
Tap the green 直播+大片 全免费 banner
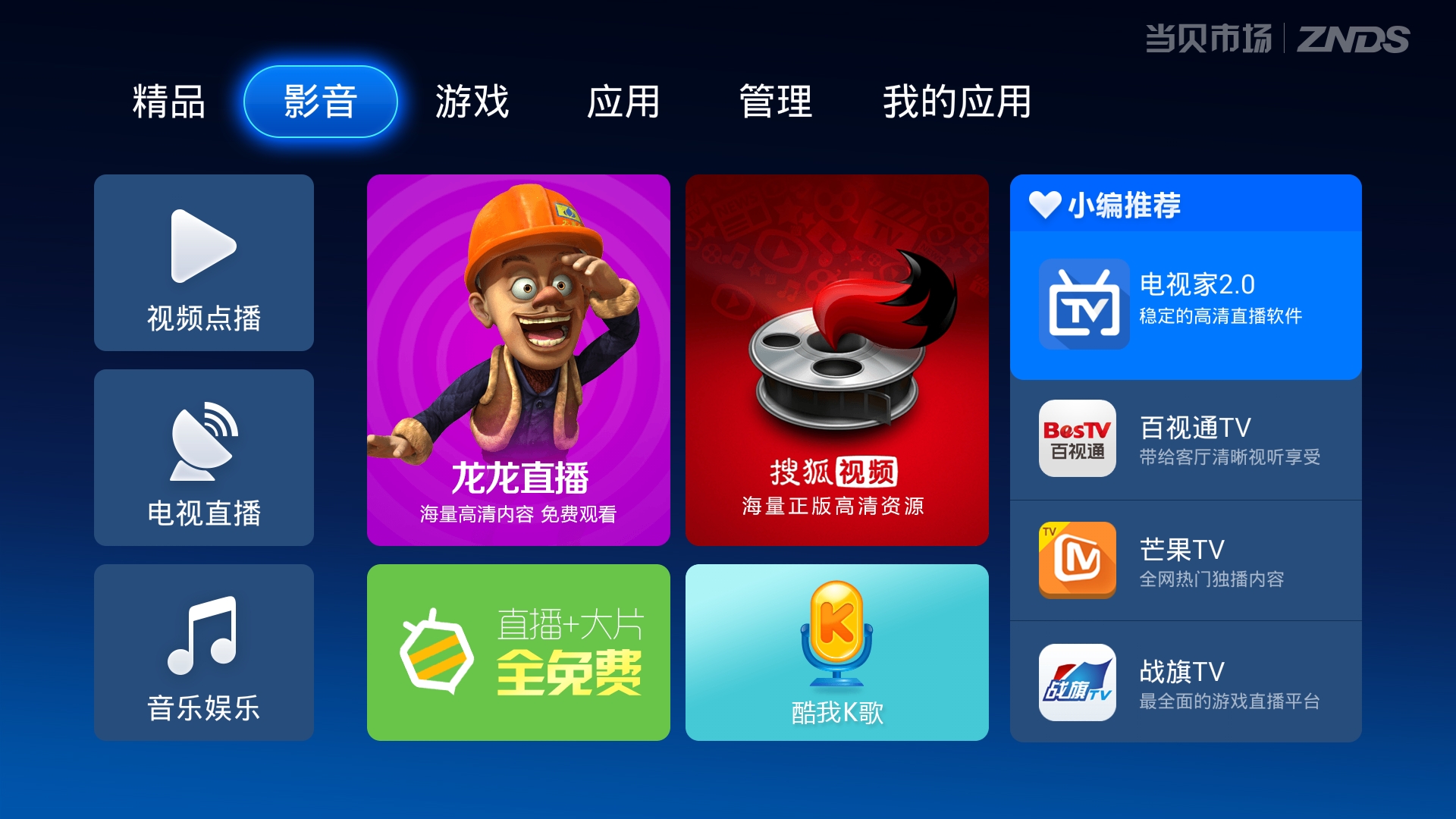tap(519, 652)
